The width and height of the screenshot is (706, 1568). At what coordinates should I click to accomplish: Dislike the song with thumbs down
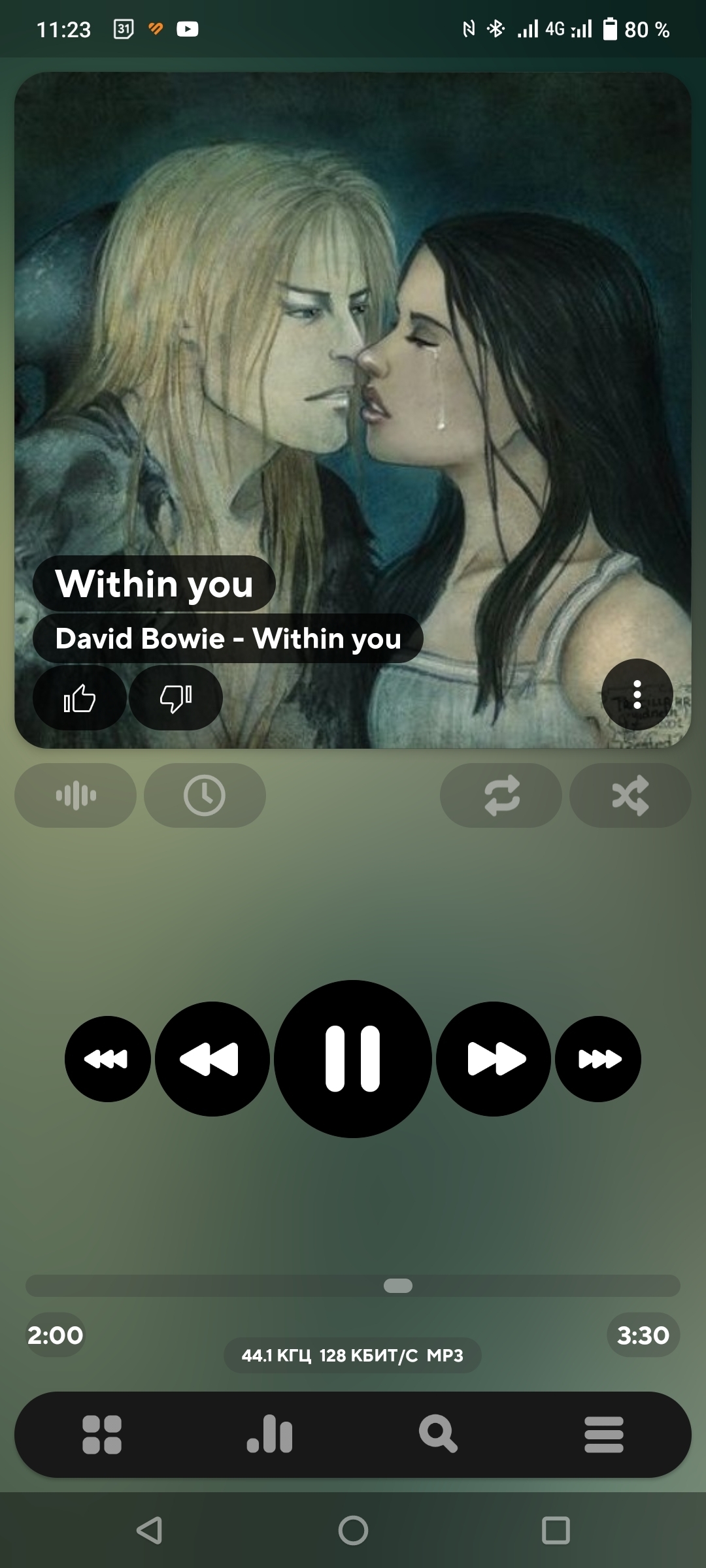pyautogui.click(x=176, y=698)
